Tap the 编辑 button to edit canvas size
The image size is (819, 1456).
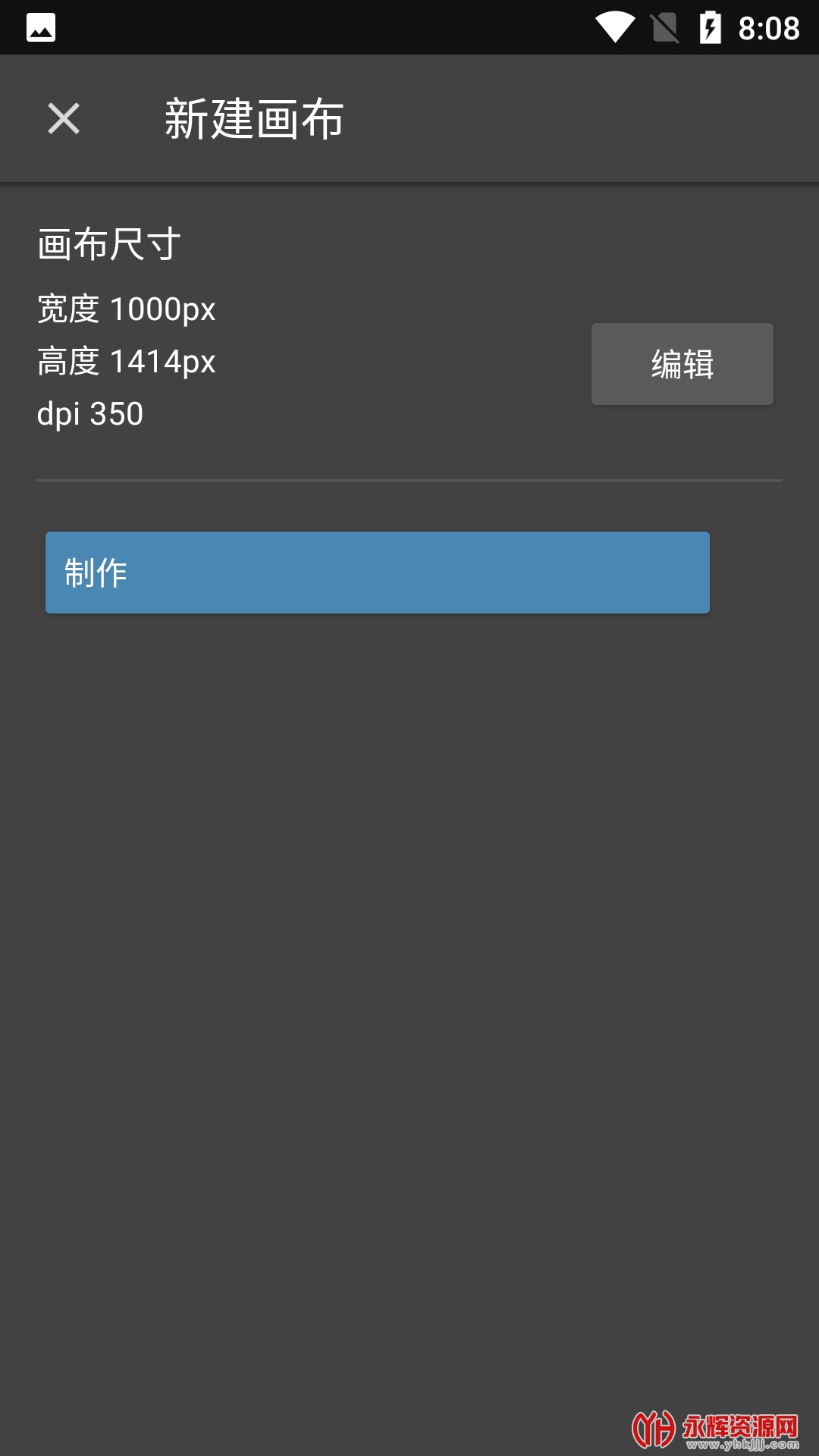[682, 364]
